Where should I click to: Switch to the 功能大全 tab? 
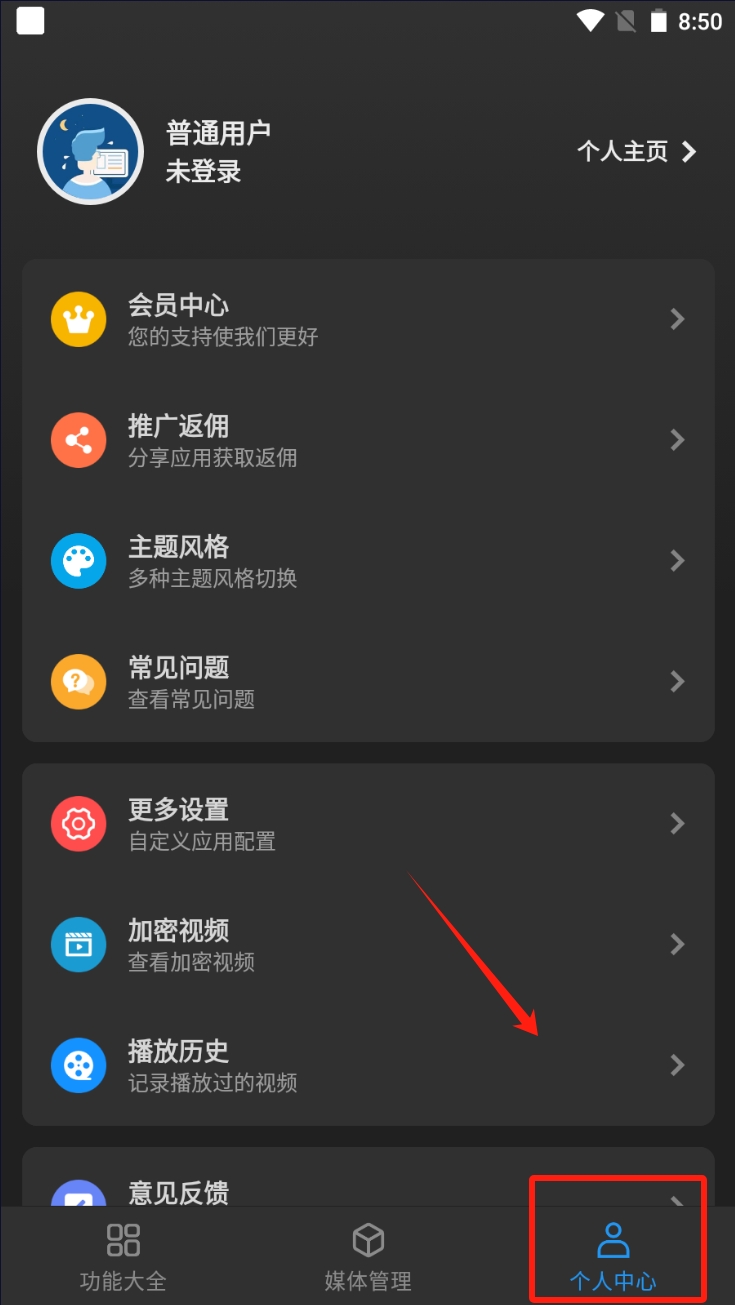123,1256
